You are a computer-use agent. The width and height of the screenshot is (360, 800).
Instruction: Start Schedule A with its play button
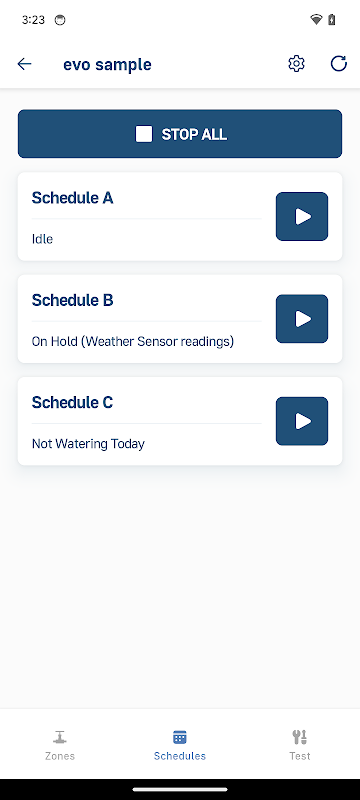point(302,216)
